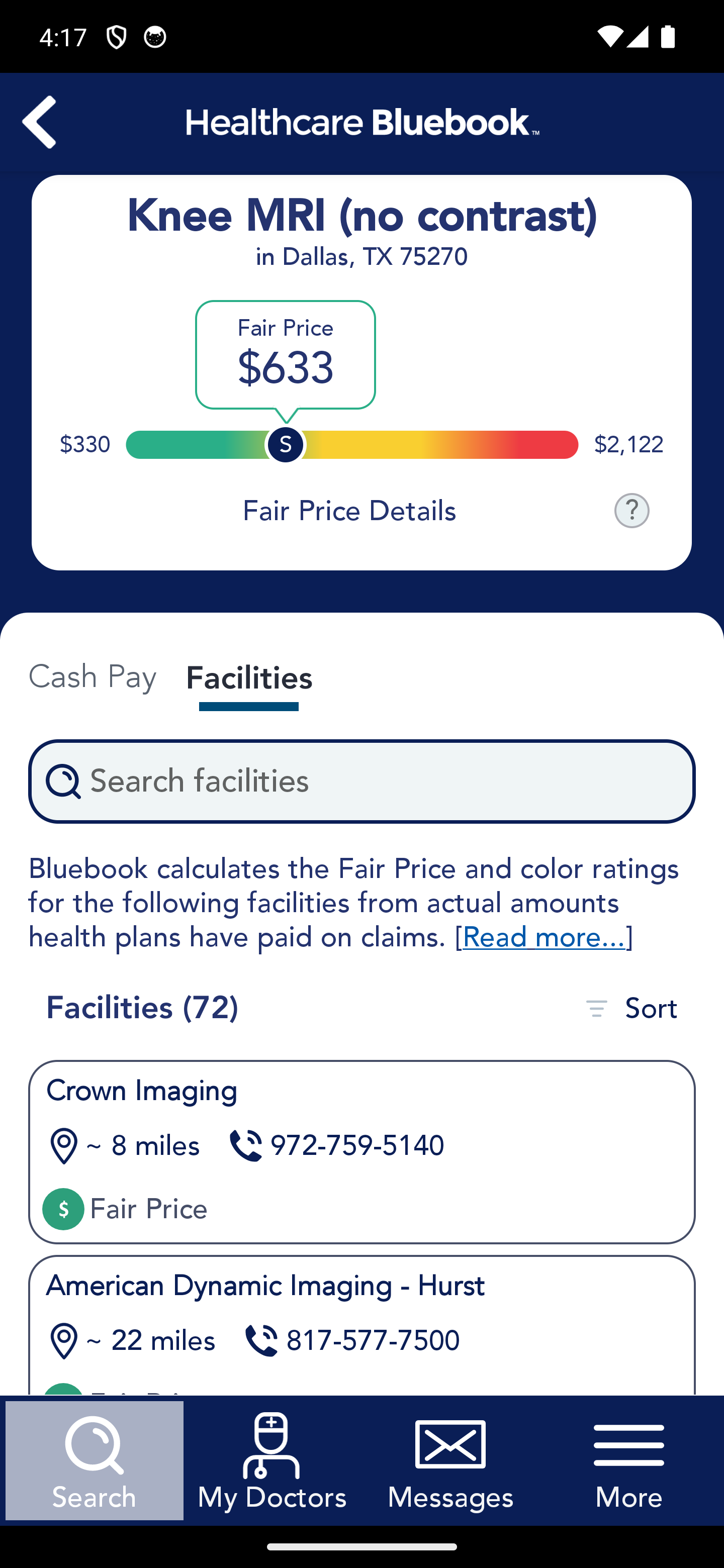
Task: Open American Dynamic Imaging - Hurst card
Action: pos(361,1325)
